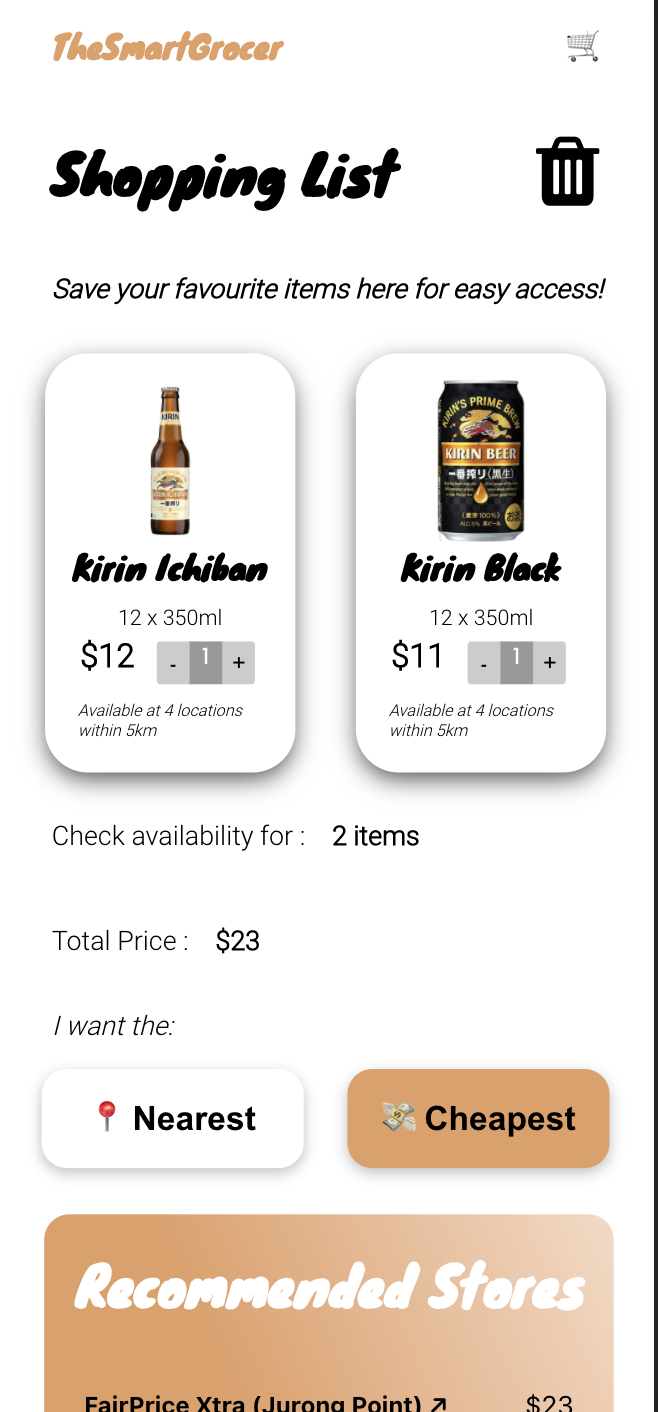This screenshot has height=1412, width=658.
Task: Open FairPrice Xtra (Jurong Point) store link
Action: [x=266, y=1403]
